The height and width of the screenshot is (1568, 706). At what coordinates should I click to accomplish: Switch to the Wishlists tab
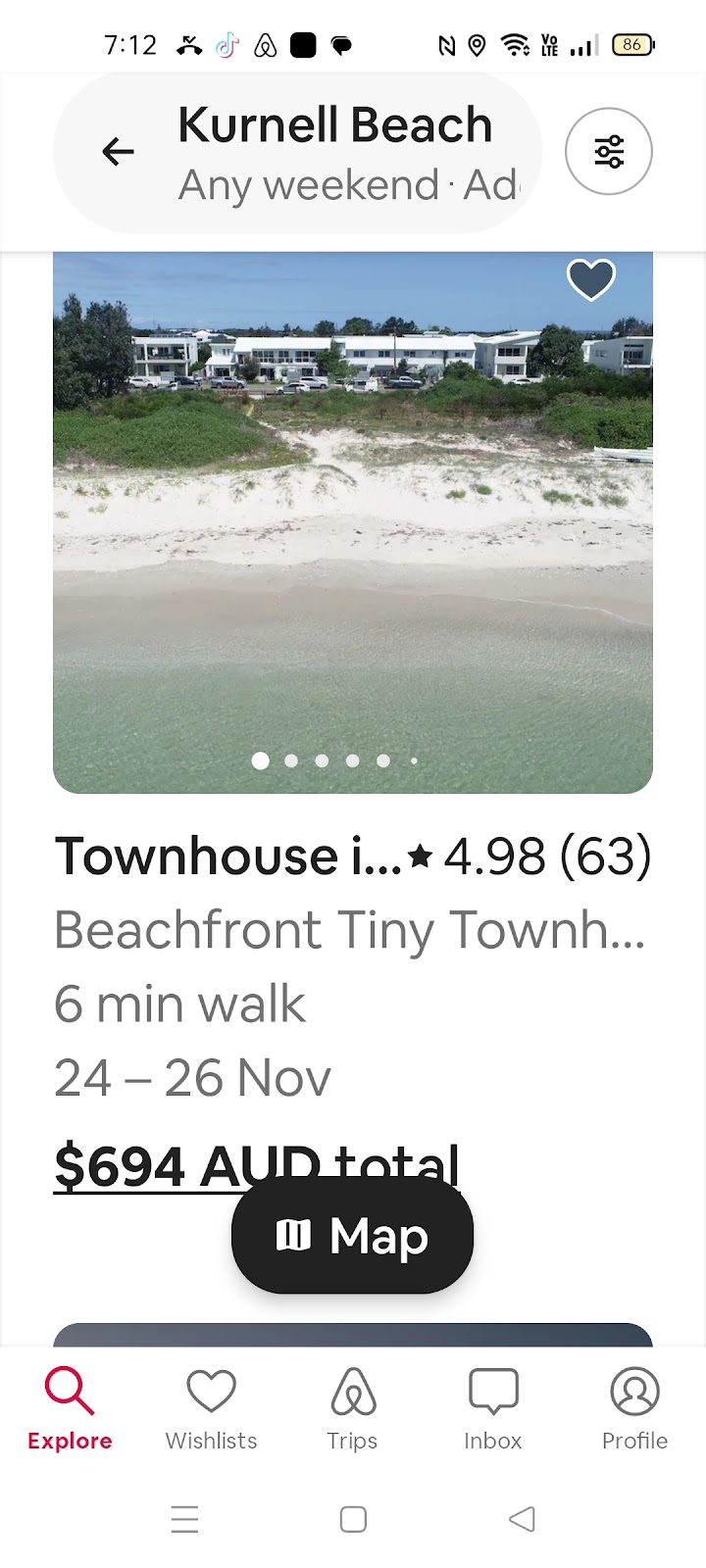211,1409
